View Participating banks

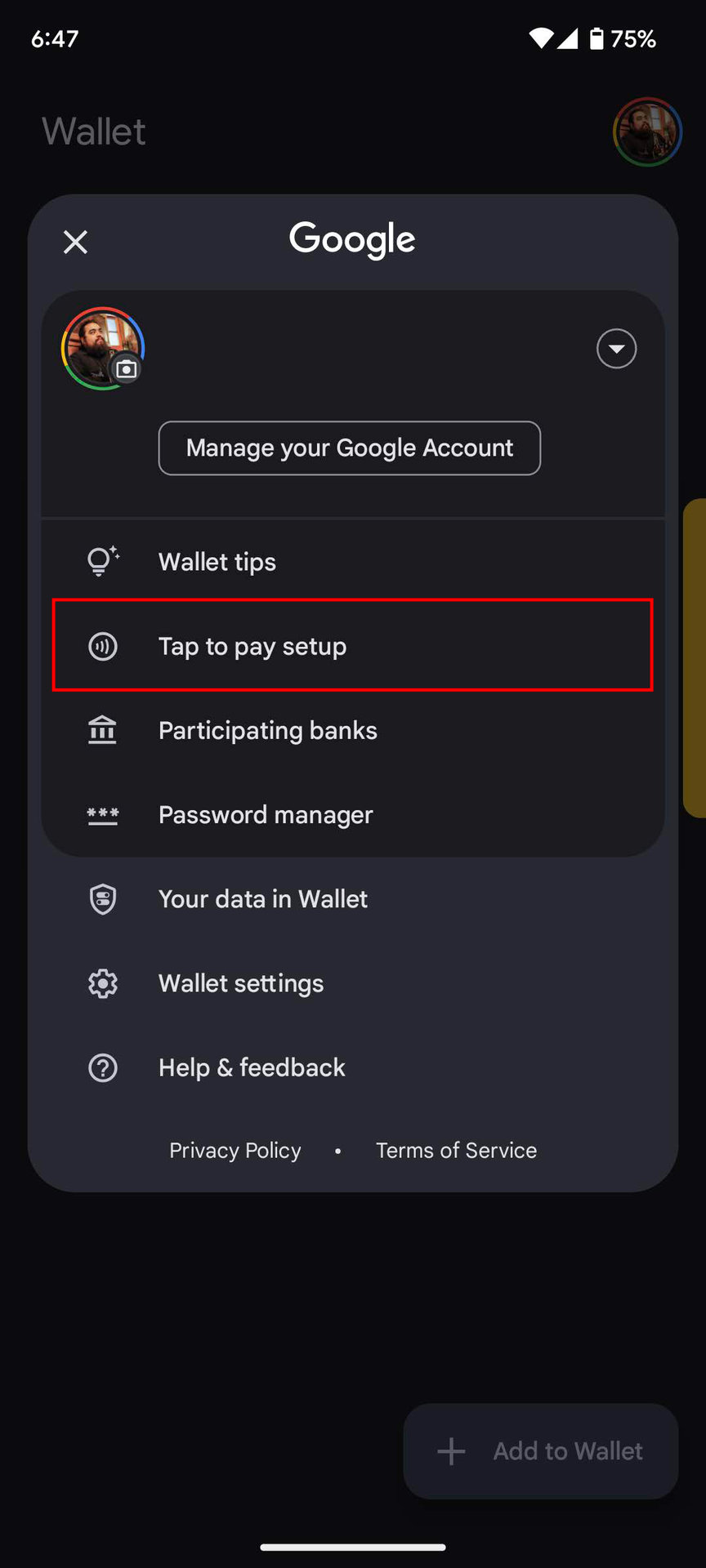click(x=267, y=730)
